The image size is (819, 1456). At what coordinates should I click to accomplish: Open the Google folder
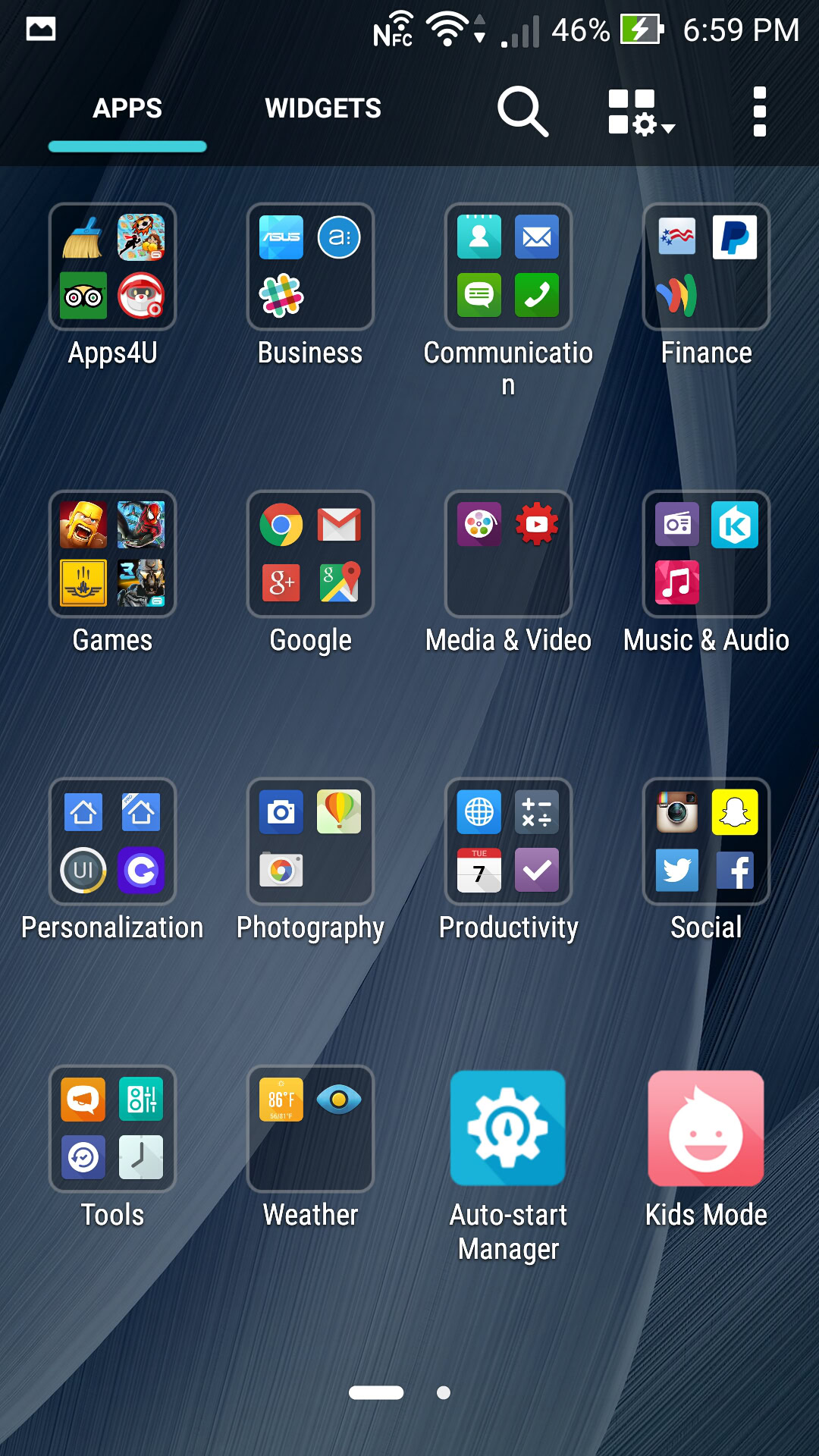click(310, 554)
